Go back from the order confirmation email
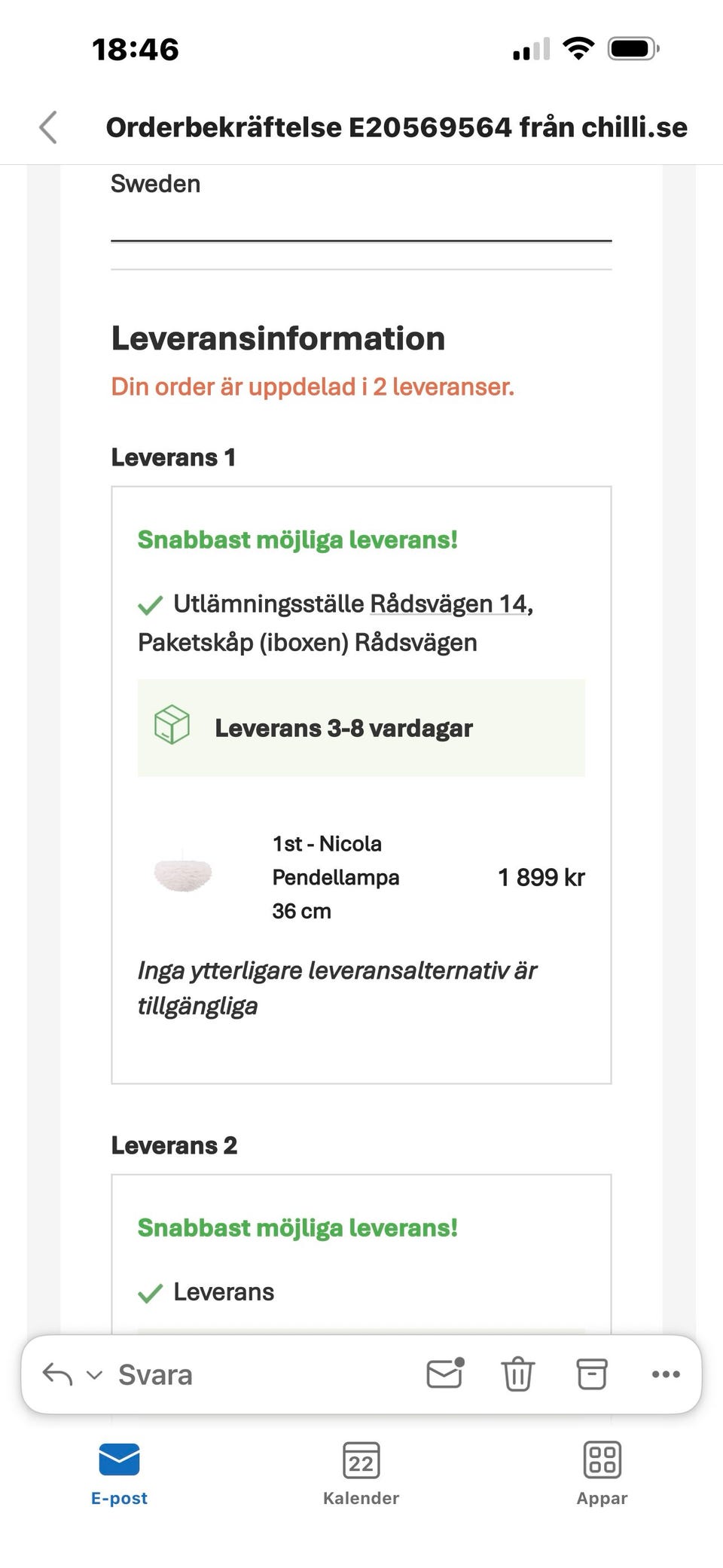Screen dimensions: 723x1568 click(48, 127)
